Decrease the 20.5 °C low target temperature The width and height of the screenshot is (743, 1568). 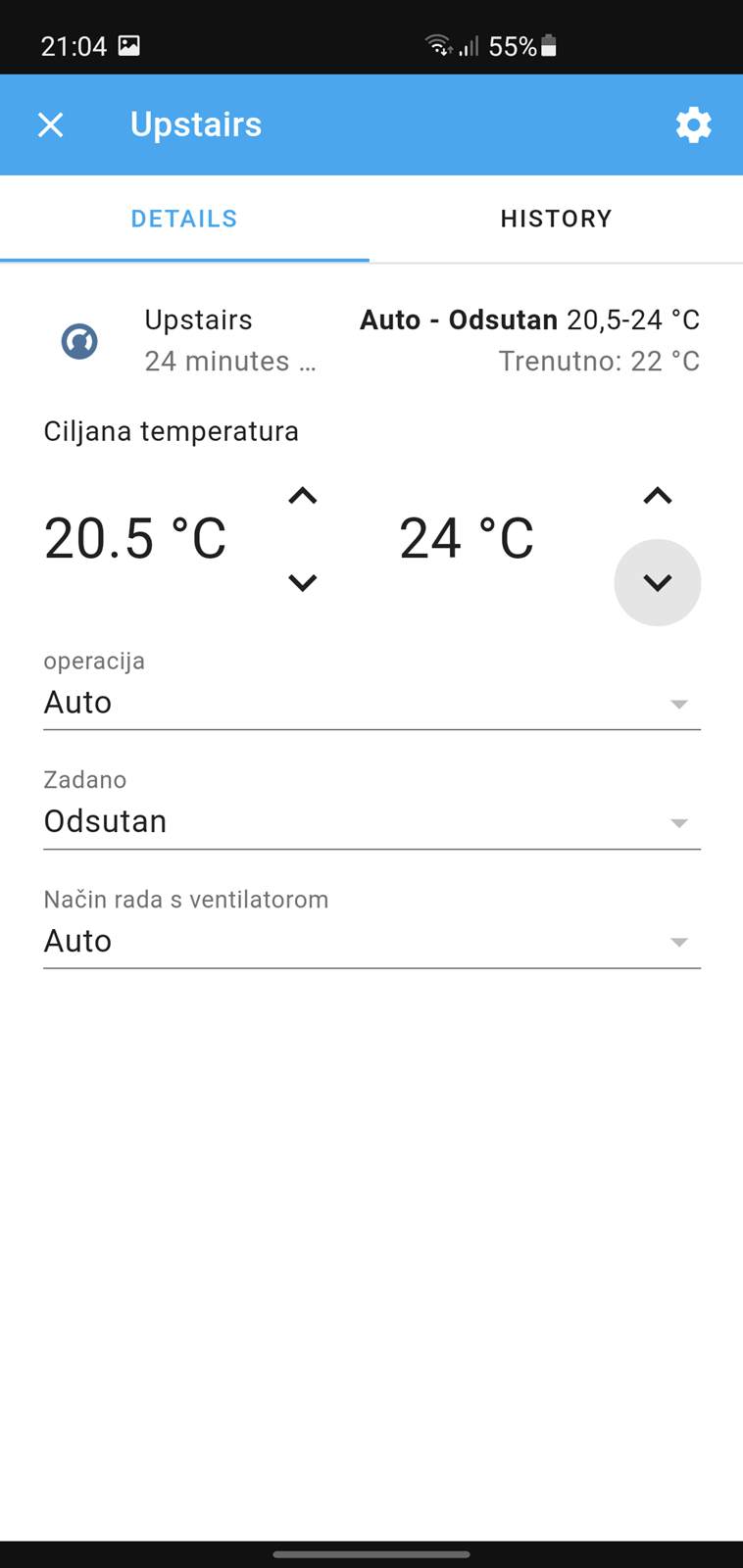pyautogui.click(x=303, y=583)
